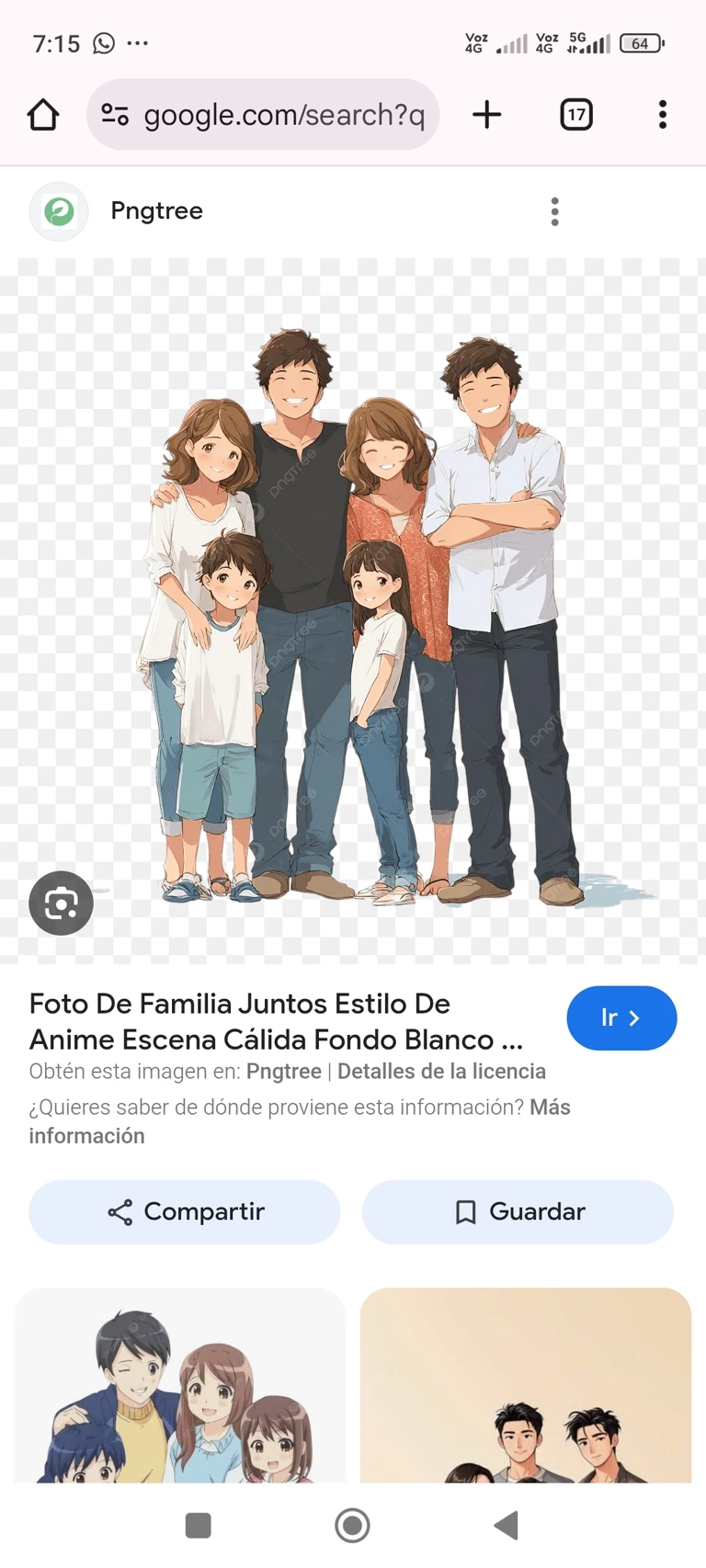
Task: View Detalles de la licencia
Action: 441,1072
